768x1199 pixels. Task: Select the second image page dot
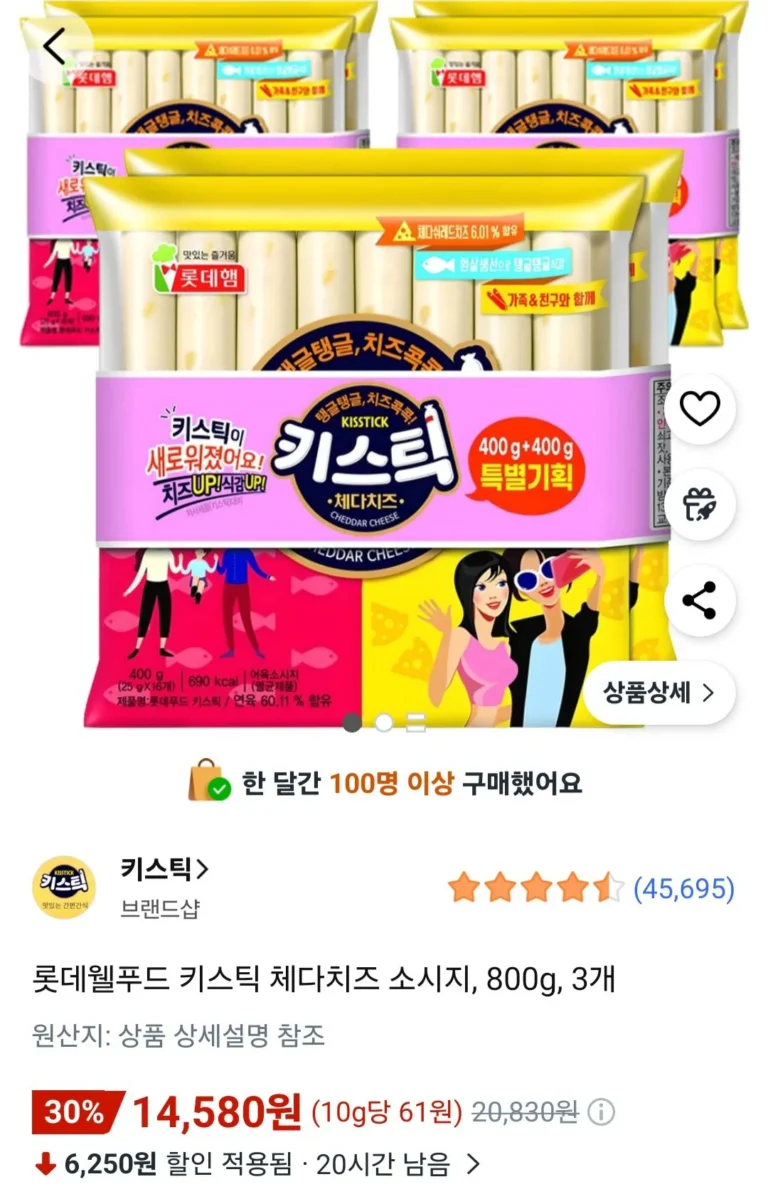(x=384, y=723)
